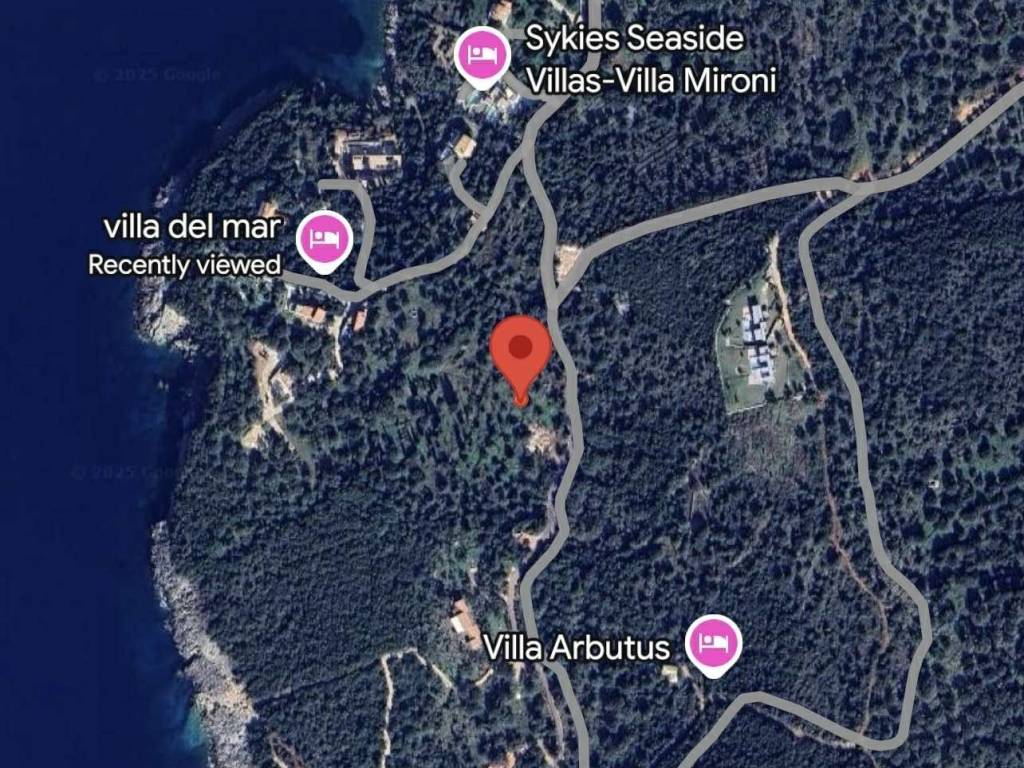
Task: Tap the red dropped location pin
Action: click(x=520, y=352)
